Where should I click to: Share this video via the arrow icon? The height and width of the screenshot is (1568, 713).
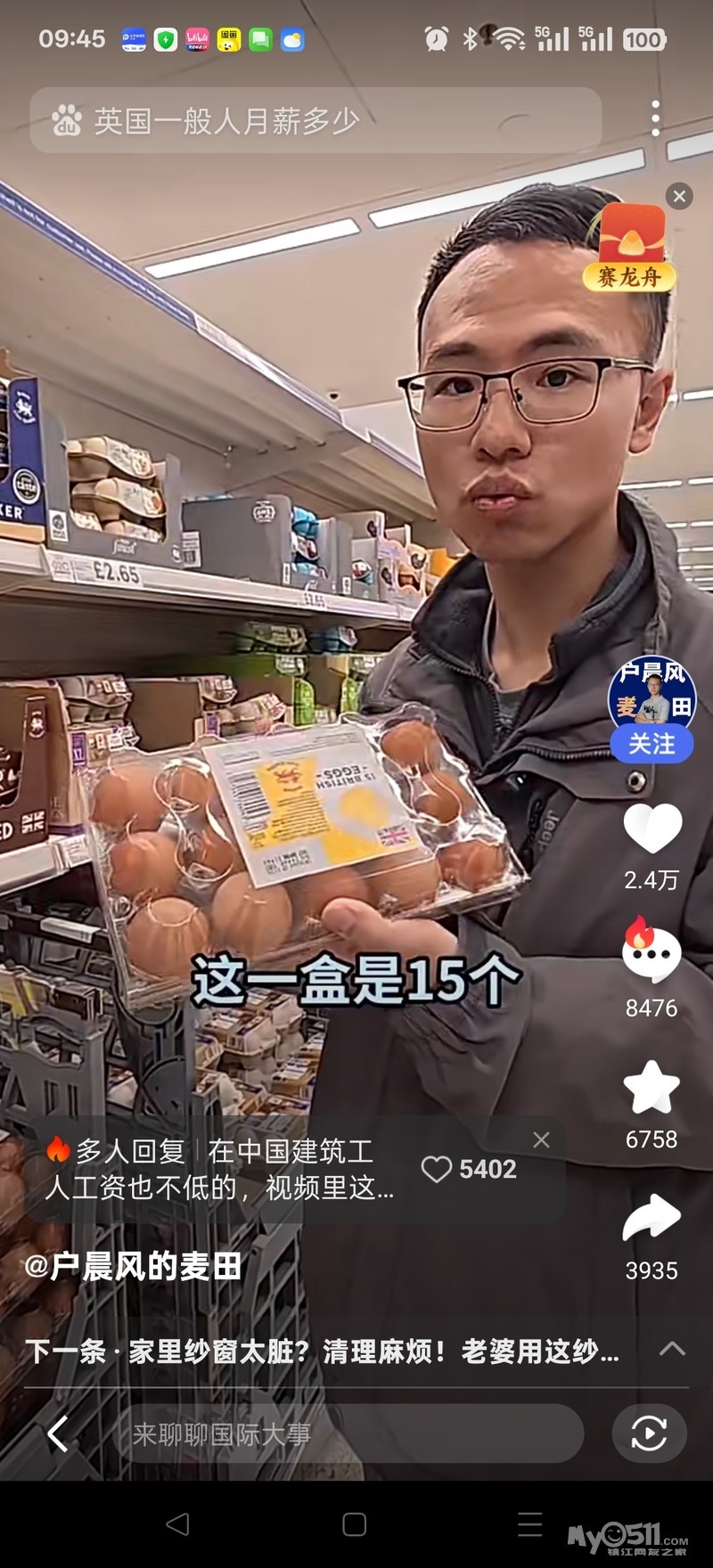[x=652, y=1218]
